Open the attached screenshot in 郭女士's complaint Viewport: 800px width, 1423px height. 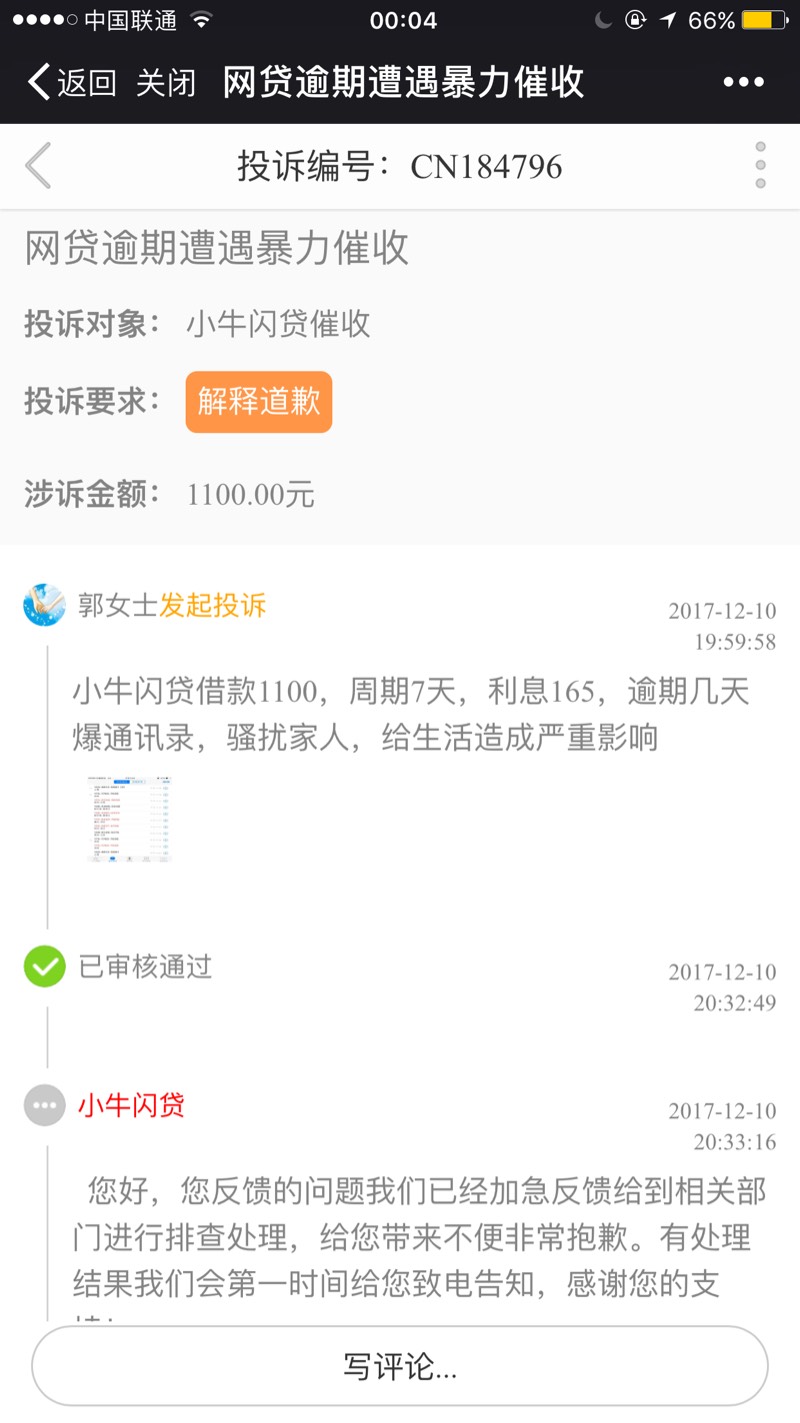(x=129, y=817)
